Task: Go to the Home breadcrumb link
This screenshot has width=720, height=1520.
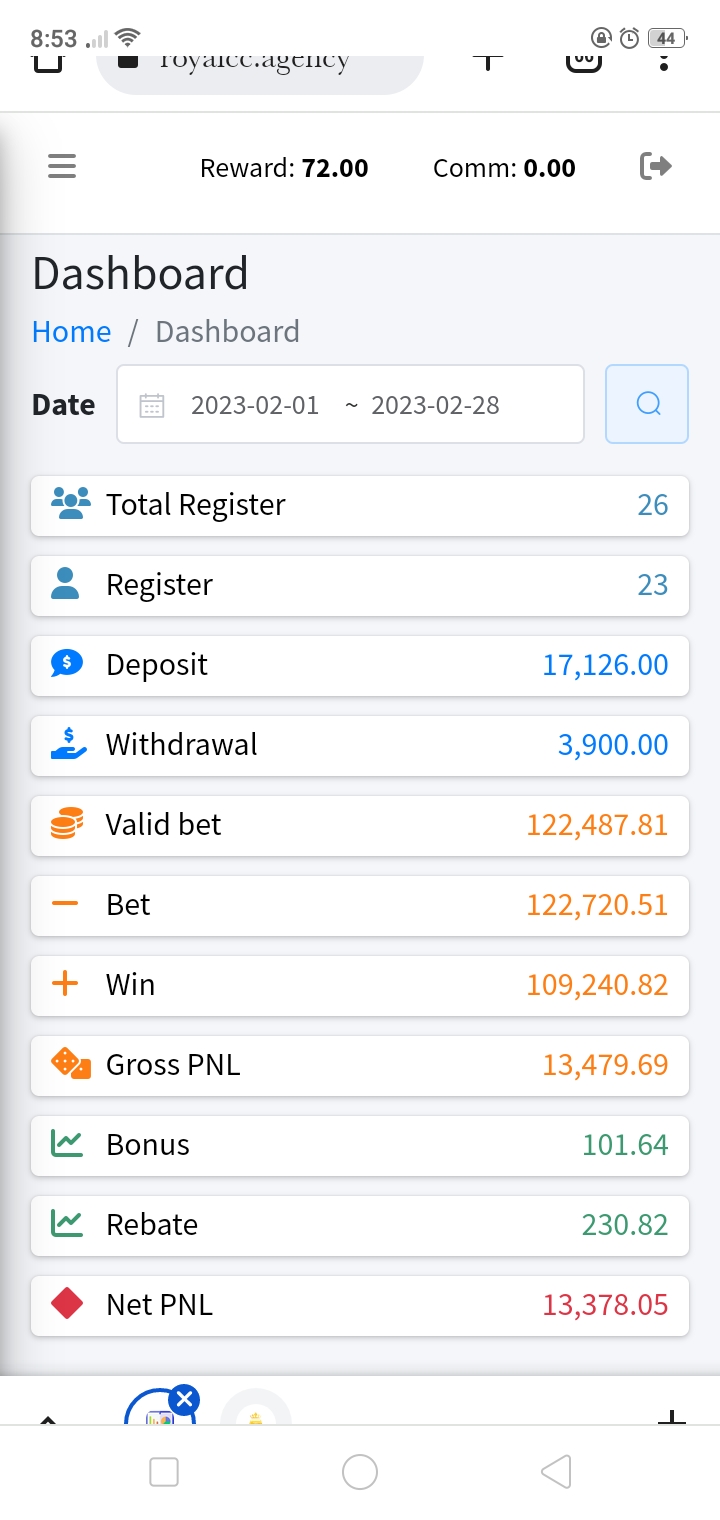Action: [x=71, y=332]
